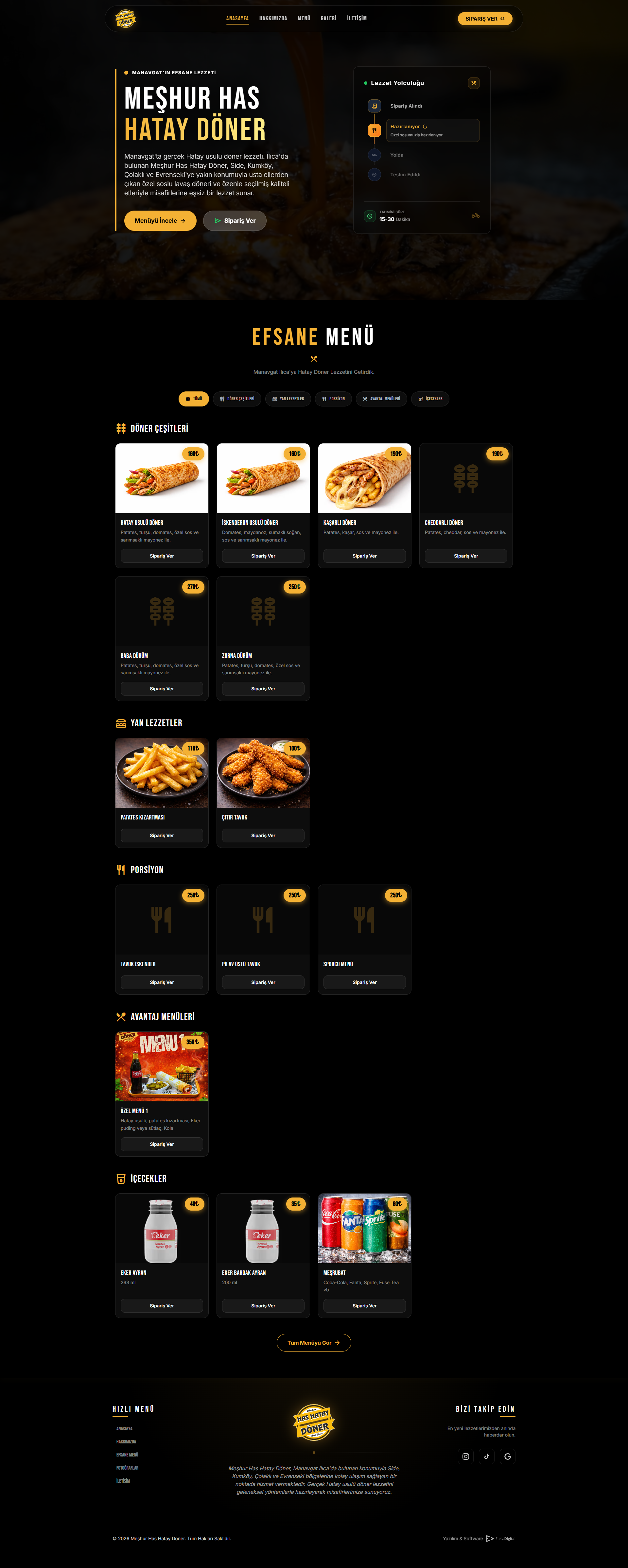Go to the Galeri page
628x1568 pixels.
[x=328, y=18]
